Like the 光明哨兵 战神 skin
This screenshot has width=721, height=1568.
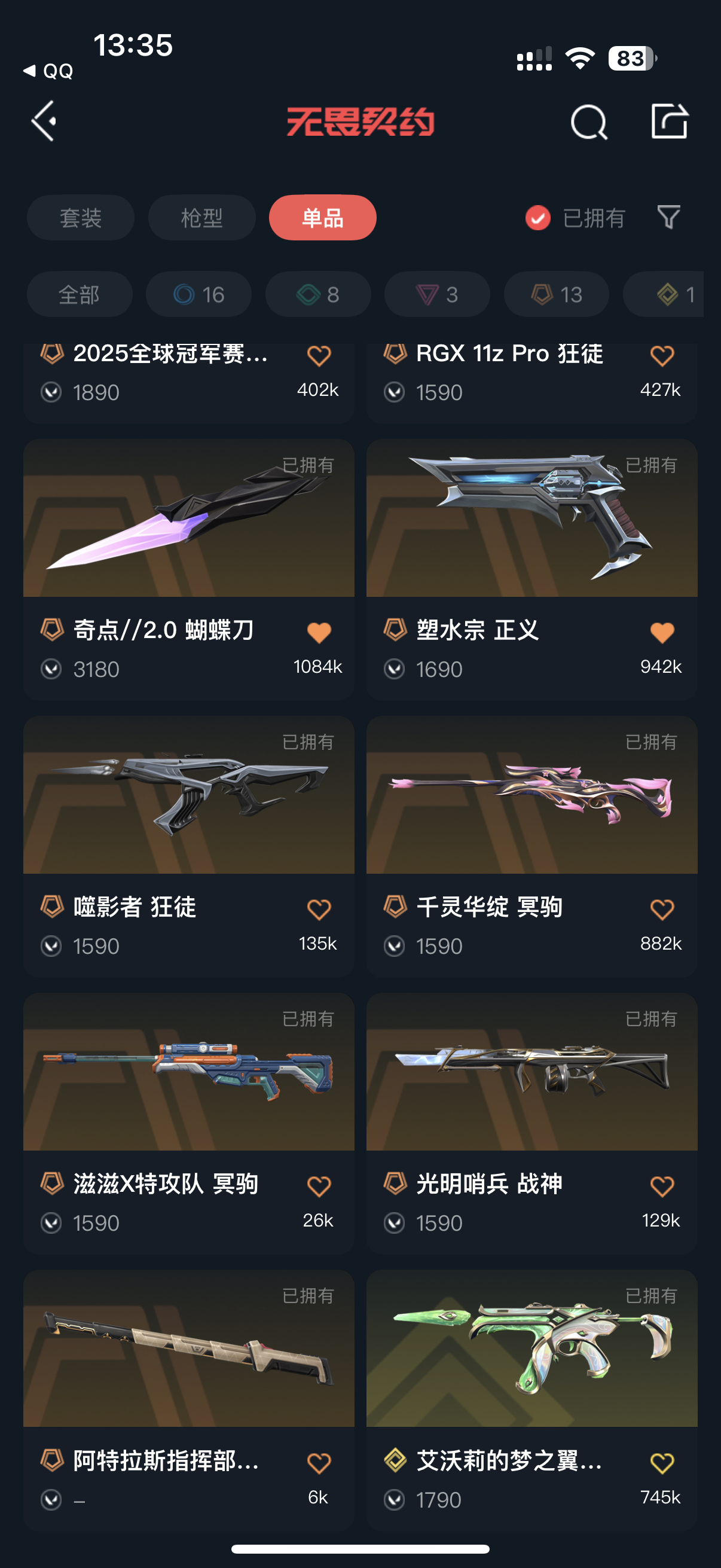(x=662, y=1186)
